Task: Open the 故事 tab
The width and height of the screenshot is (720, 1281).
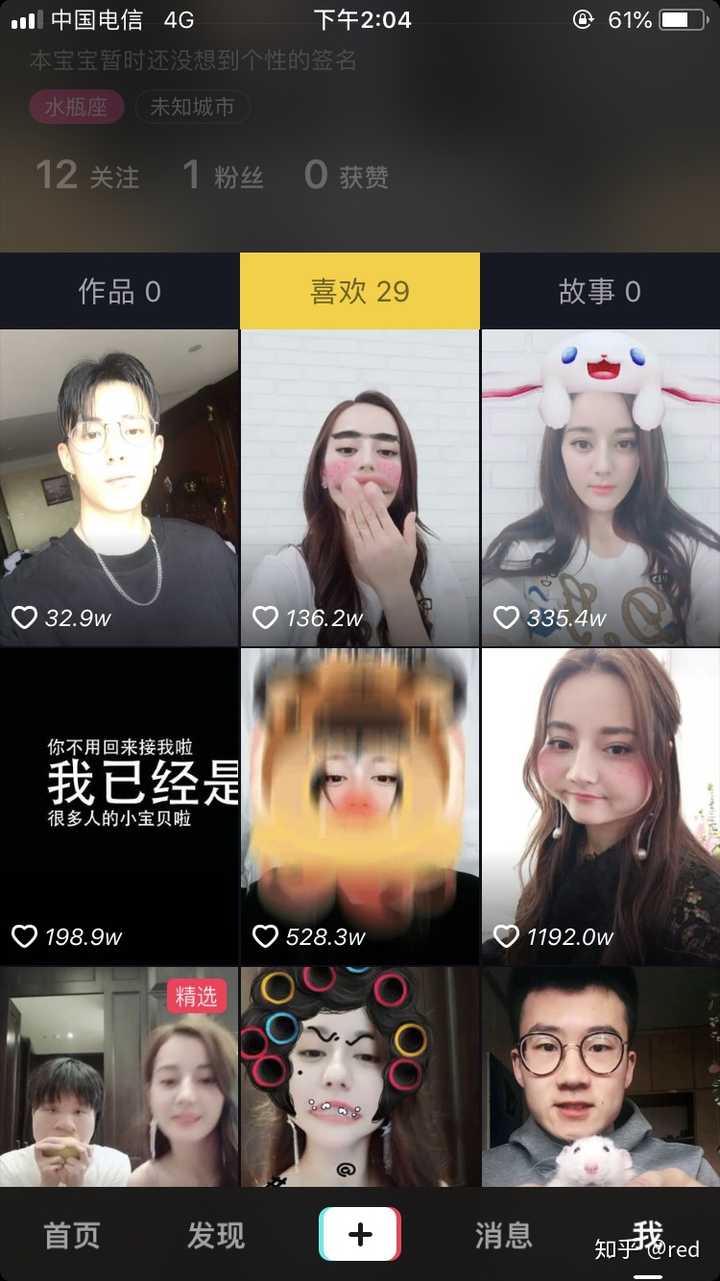Action: pyautogui.click(x=600, y=291)
